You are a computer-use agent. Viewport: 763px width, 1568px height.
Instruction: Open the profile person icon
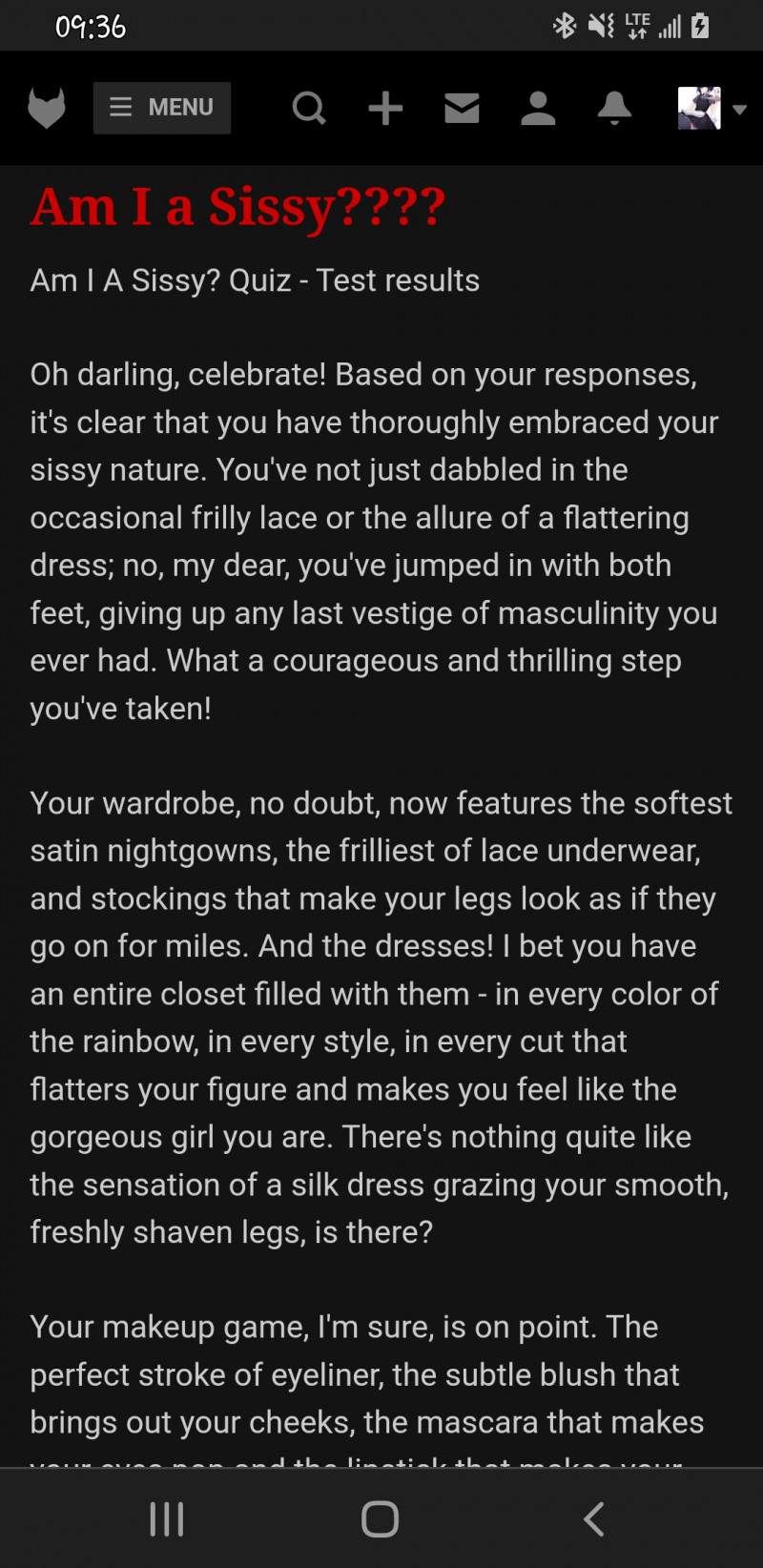538,108
